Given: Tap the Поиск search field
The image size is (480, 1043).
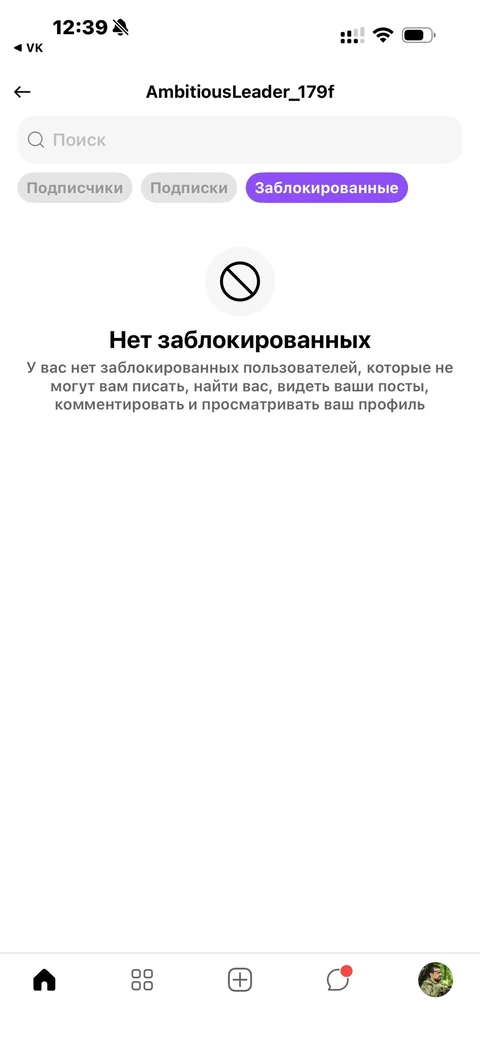Looking at the screenshot, I should 240,140.
